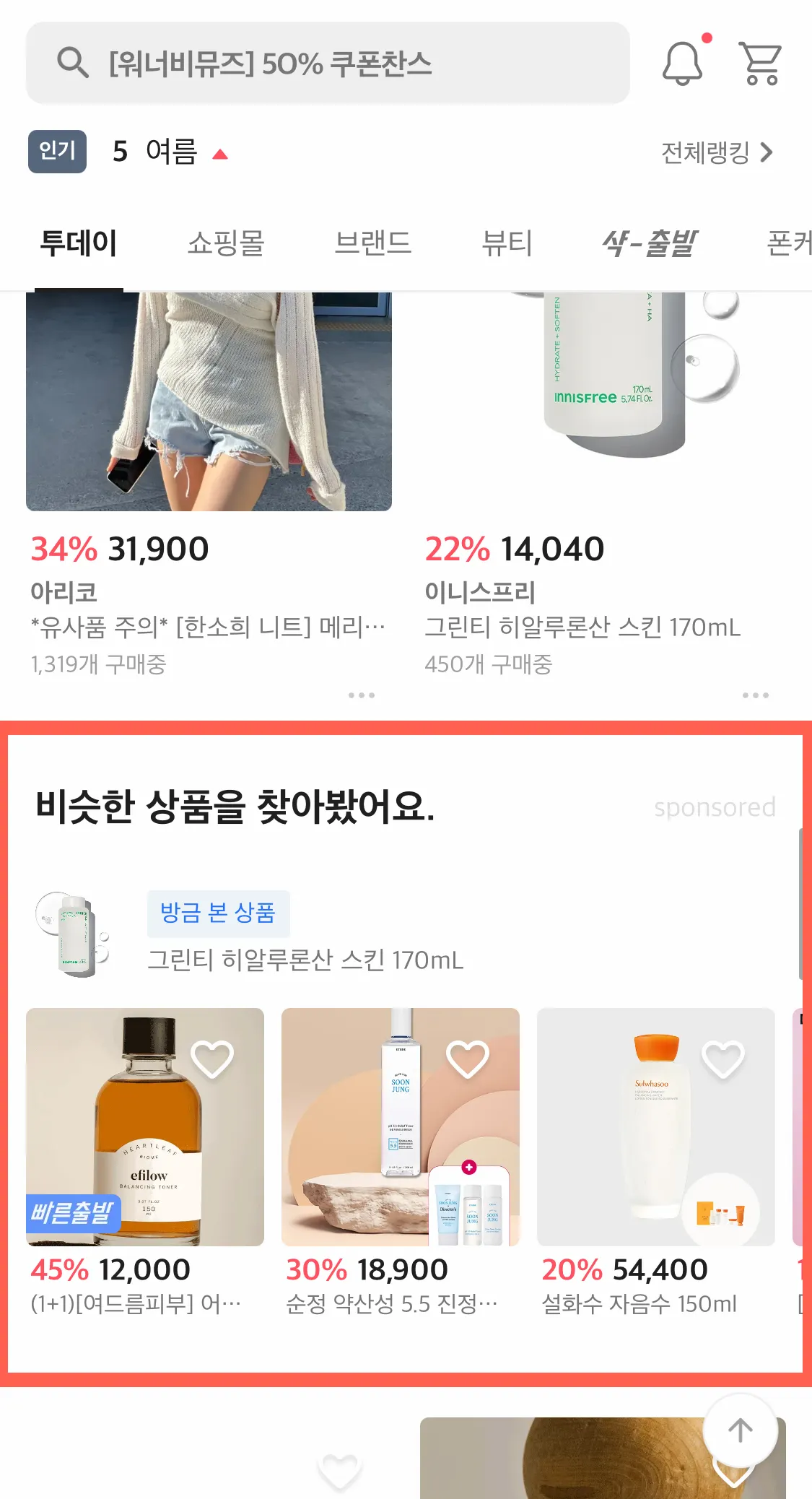Open more options for the 이니스프리 skin item
Viewport: 812px width, 1499px height.
pos(755,695)
